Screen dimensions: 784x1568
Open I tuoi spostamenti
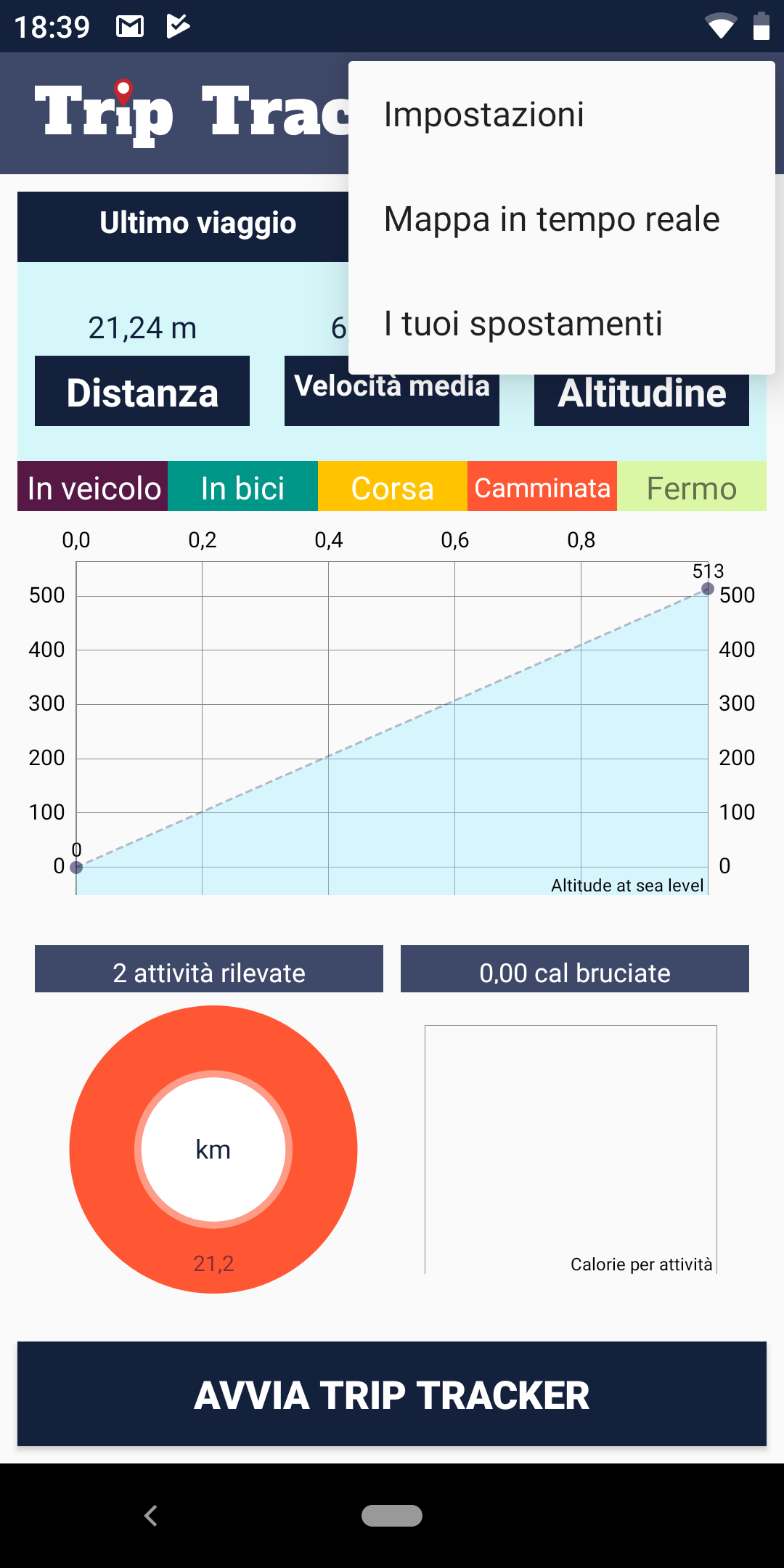coord(561,324)
